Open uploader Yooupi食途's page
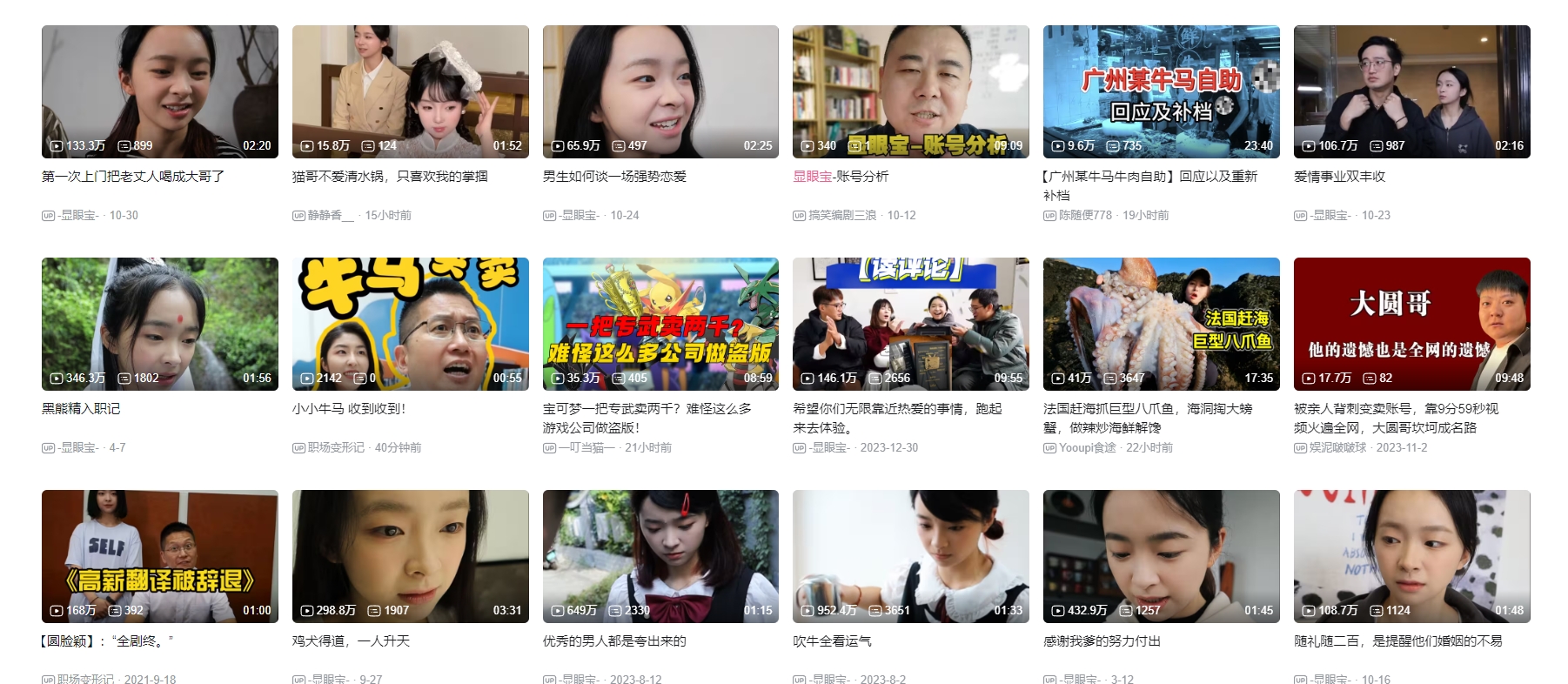Viewport: 1568px width, 684px height. tap(1087, 447)
